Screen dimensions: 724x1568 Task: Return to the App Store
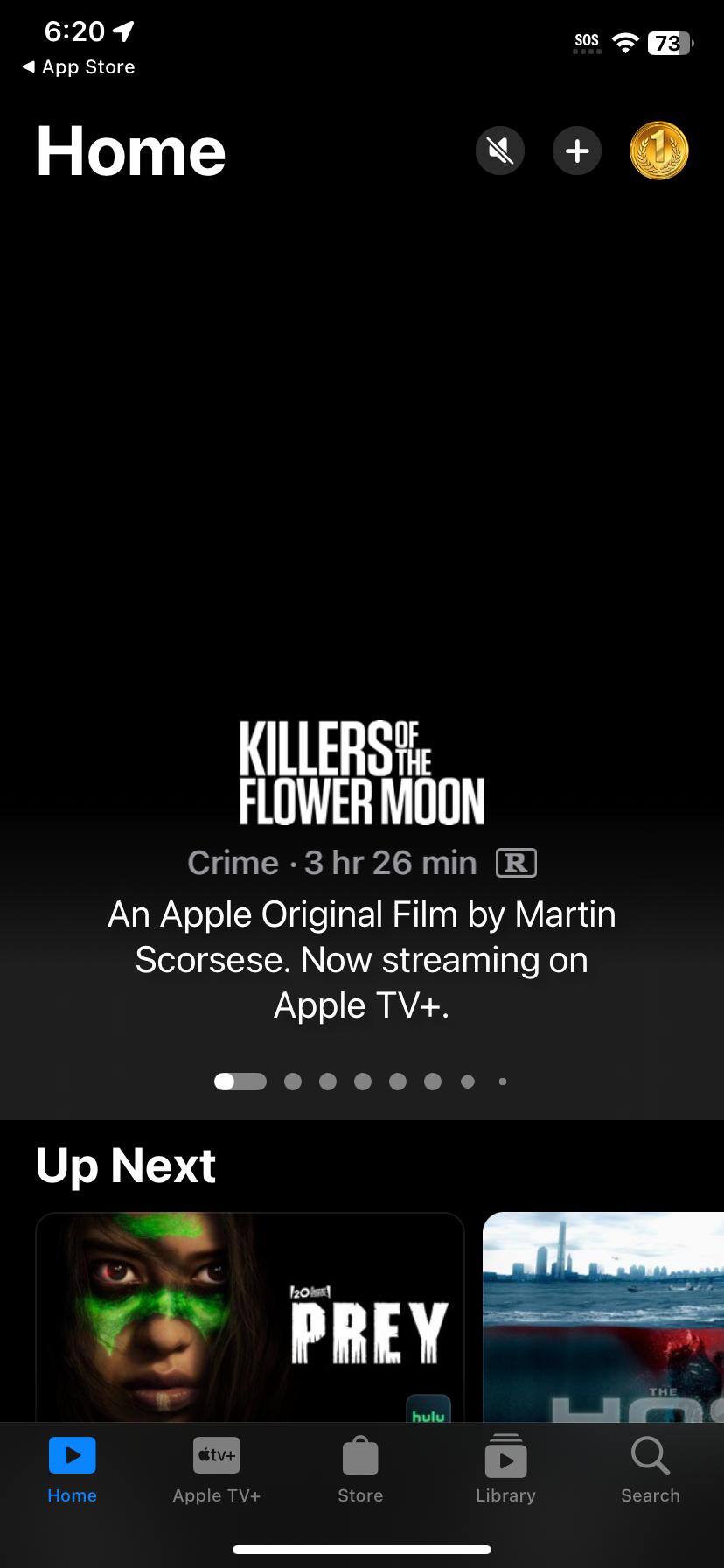79,67
